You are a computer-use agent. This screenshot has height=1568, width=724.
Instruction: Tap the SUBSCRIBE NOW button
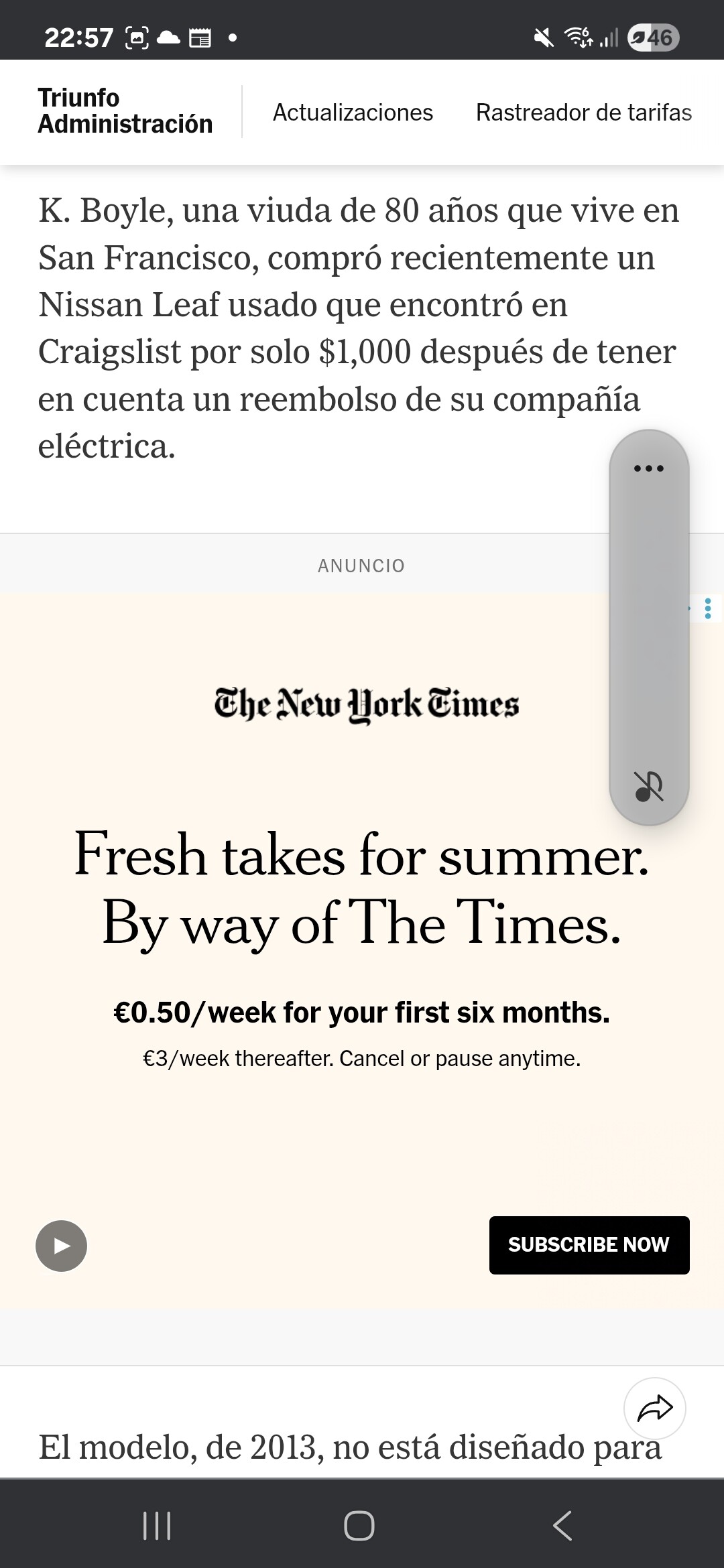pos(589,1244)
